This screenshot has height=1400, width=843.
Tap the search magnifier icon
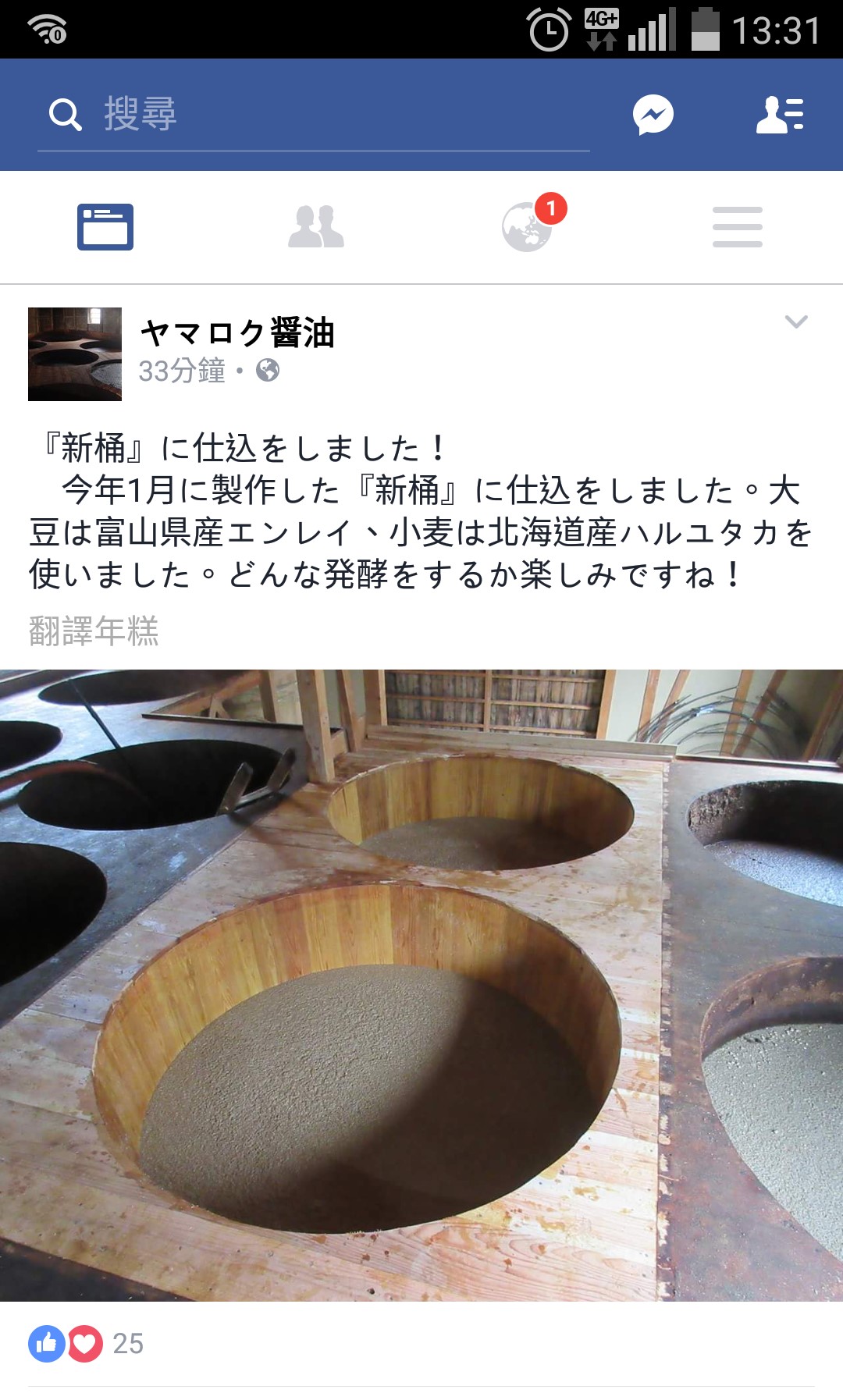66,115
